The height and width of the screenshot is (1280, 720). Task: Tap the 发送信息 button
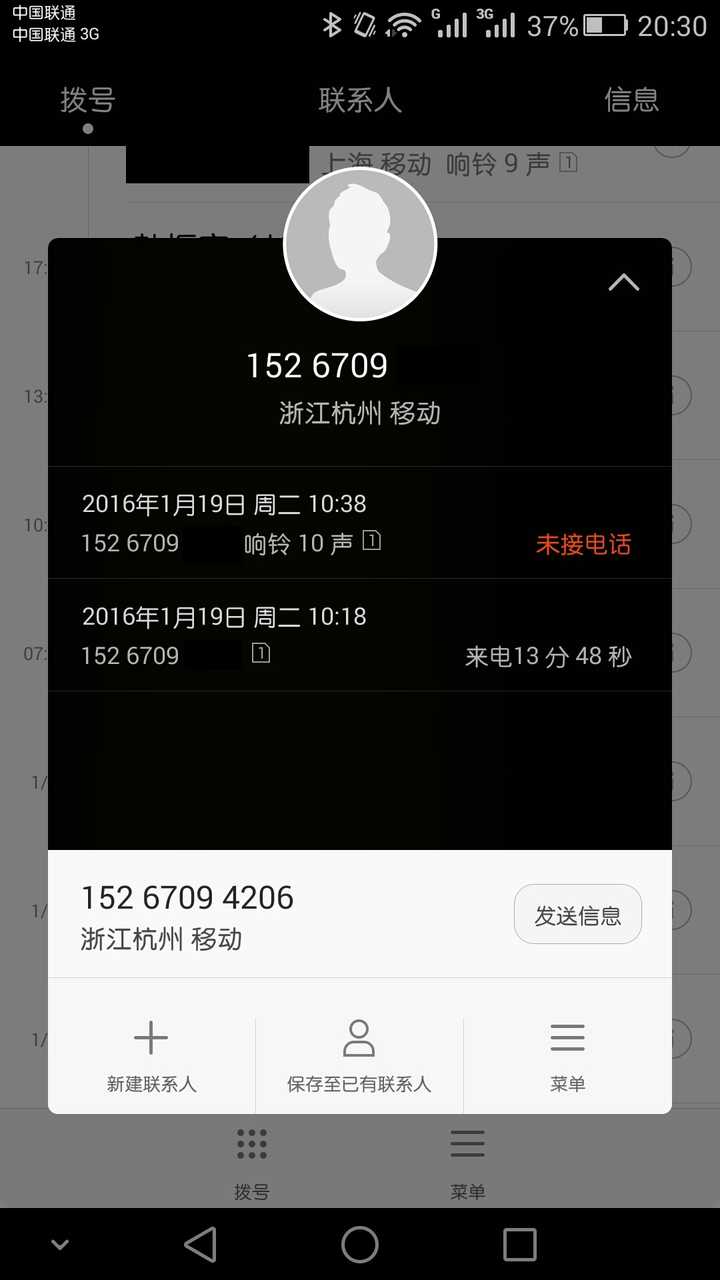(577, 914)
